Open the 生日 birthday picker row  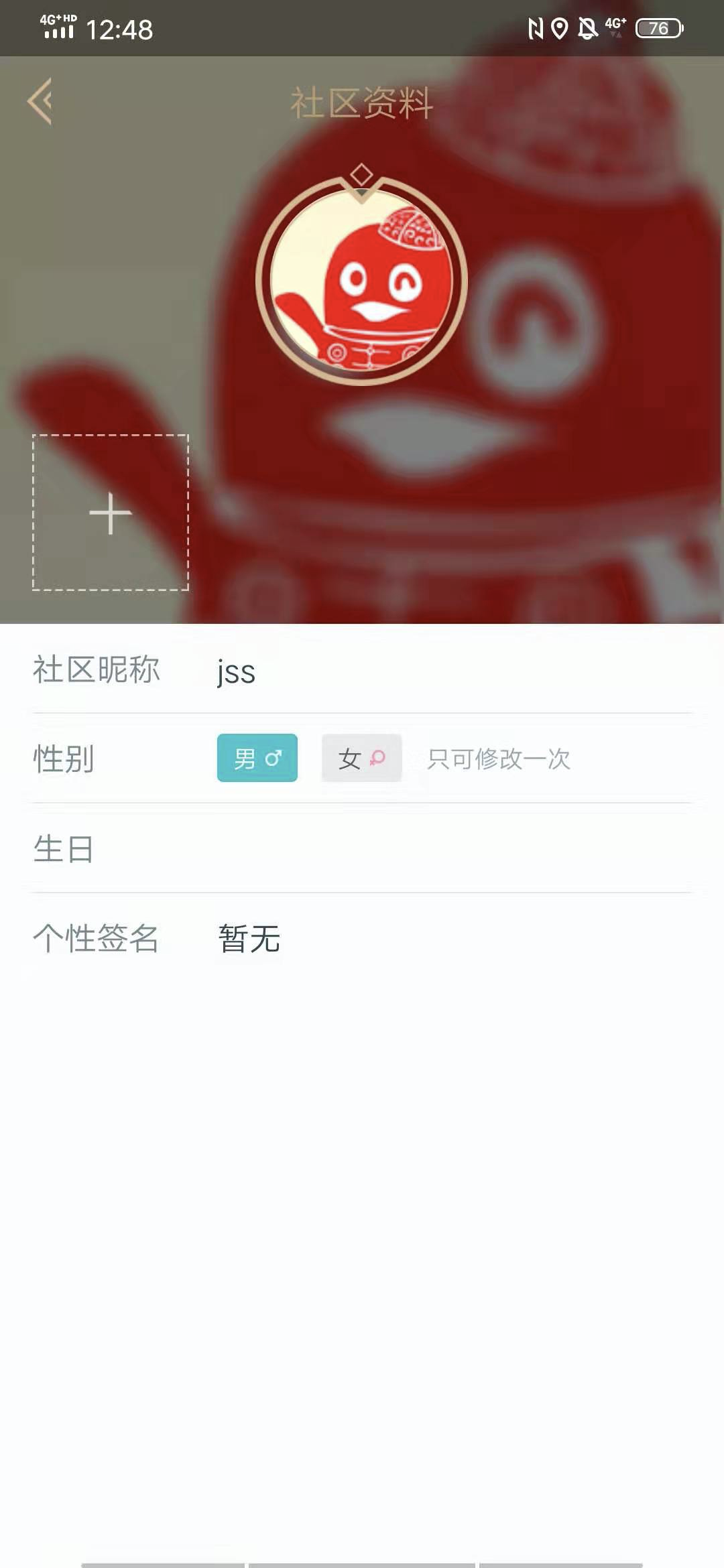coord(362,848)
